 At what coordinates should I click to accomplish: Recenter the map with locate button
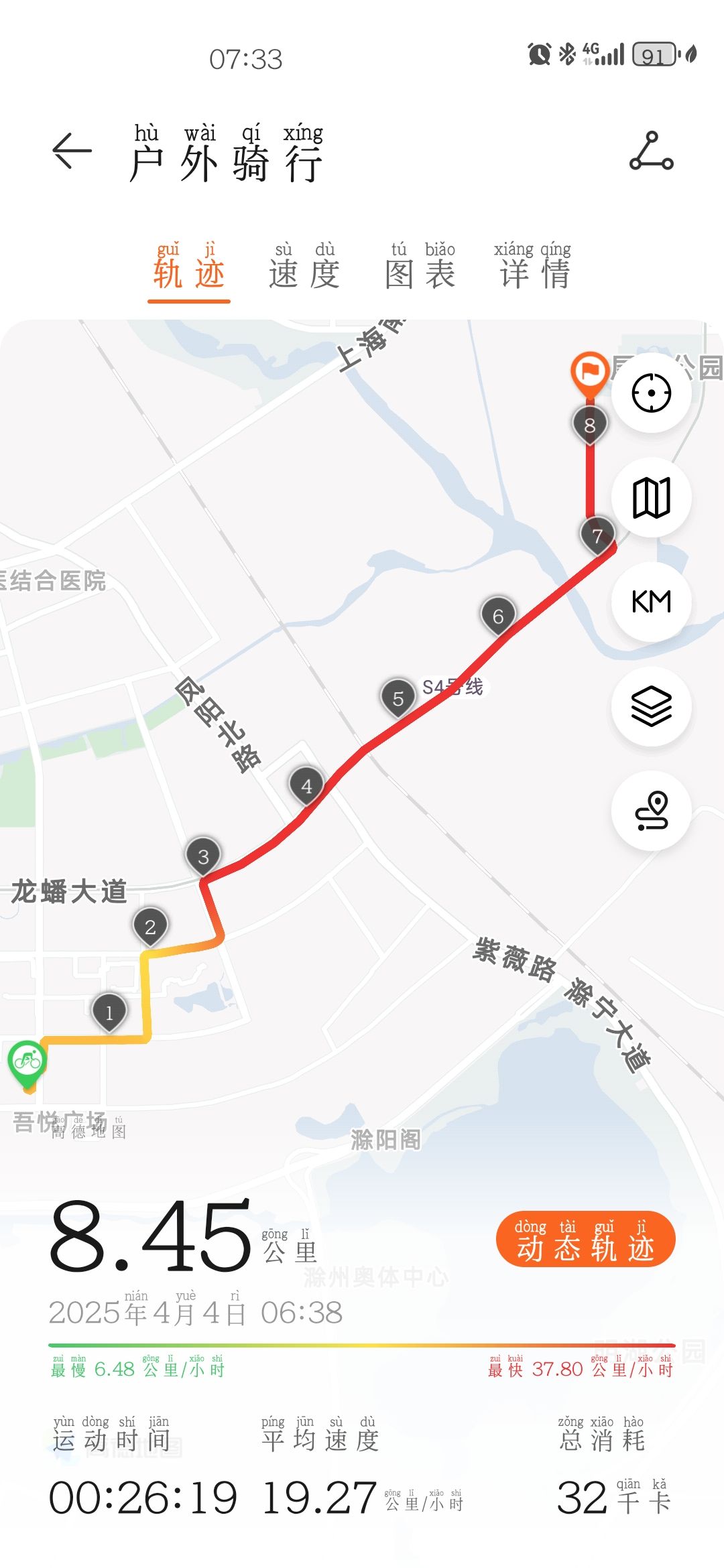coord(651,393)
